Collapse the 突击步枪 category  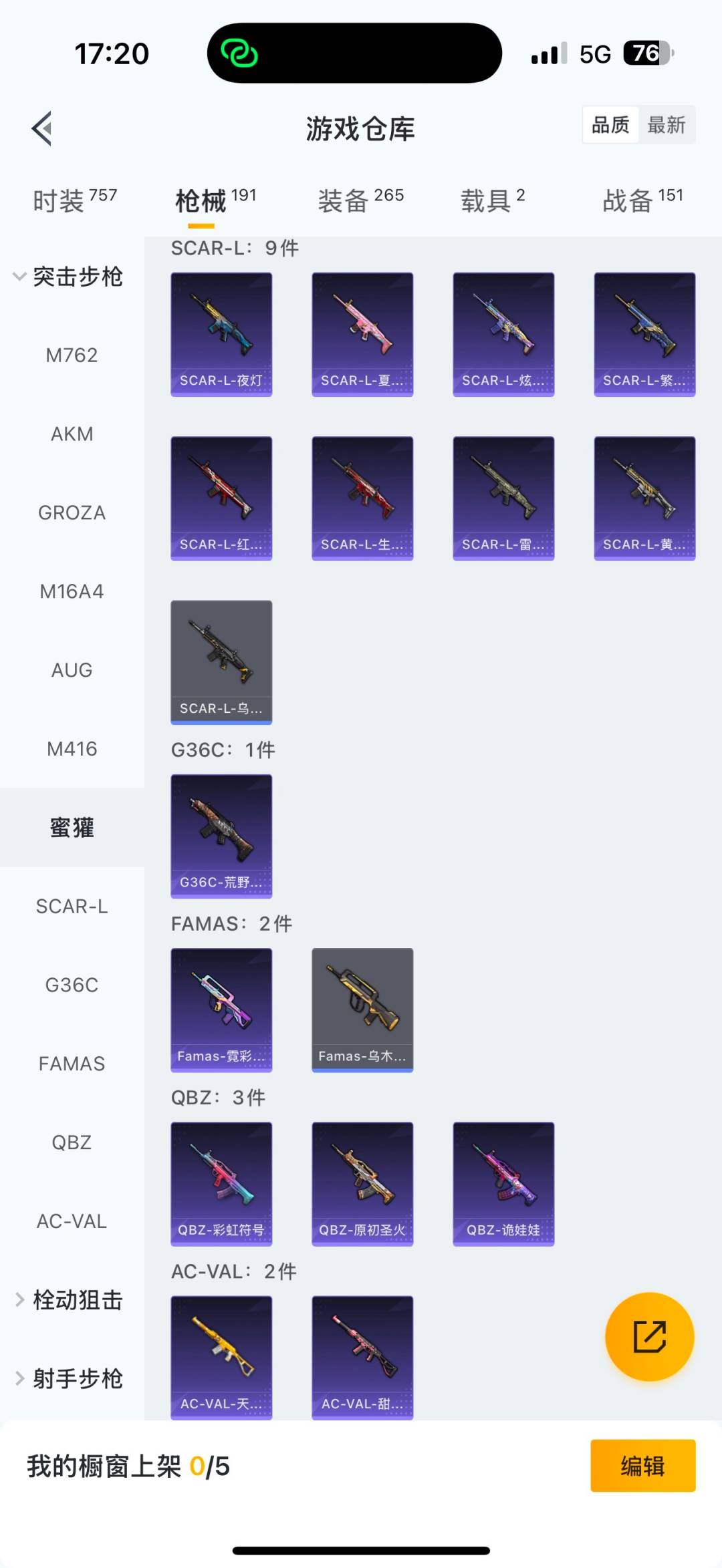(x=70, y=276)
